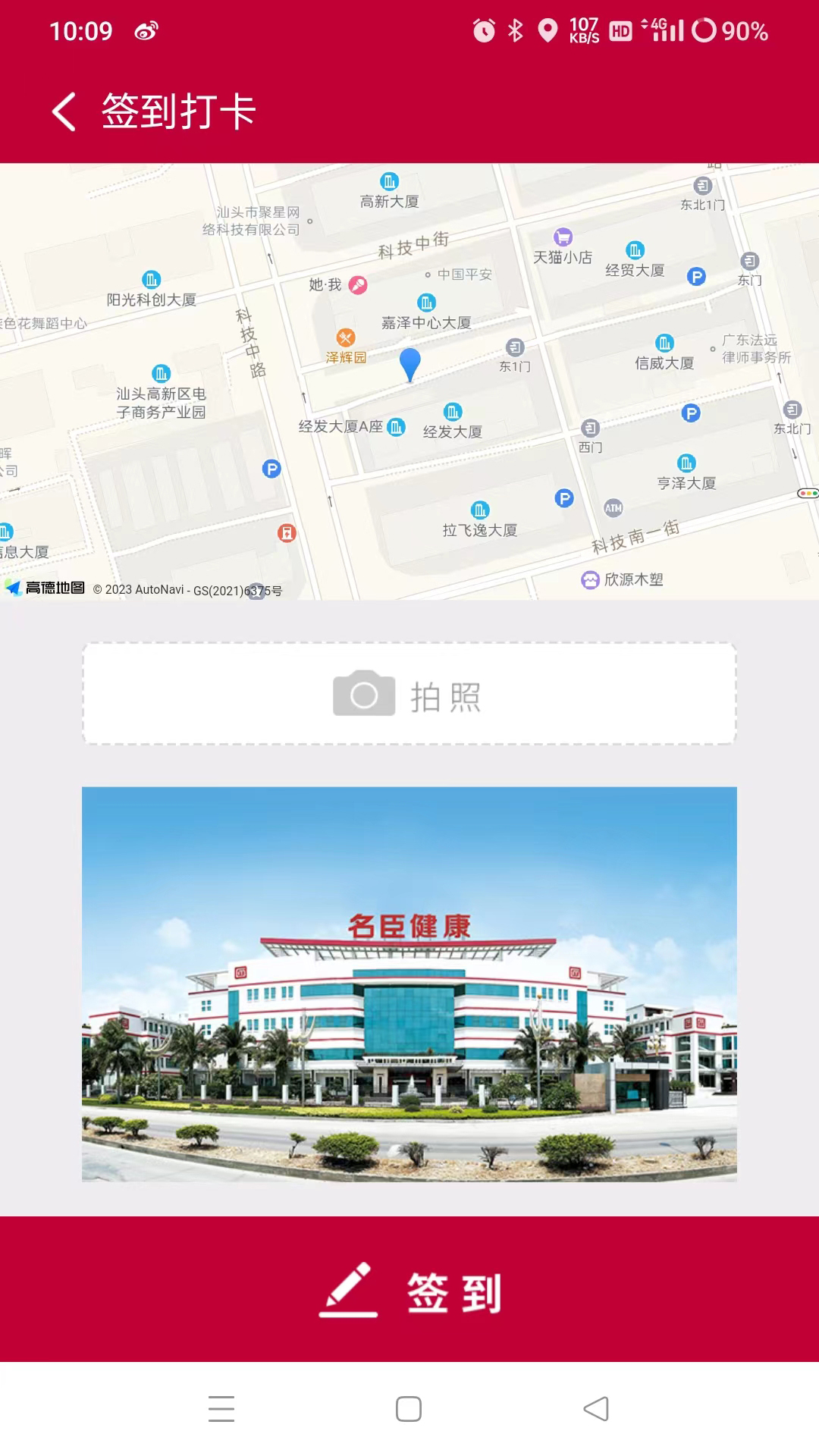Tap the 高新大厦 building marker on the map

click(x=389, y=182)
